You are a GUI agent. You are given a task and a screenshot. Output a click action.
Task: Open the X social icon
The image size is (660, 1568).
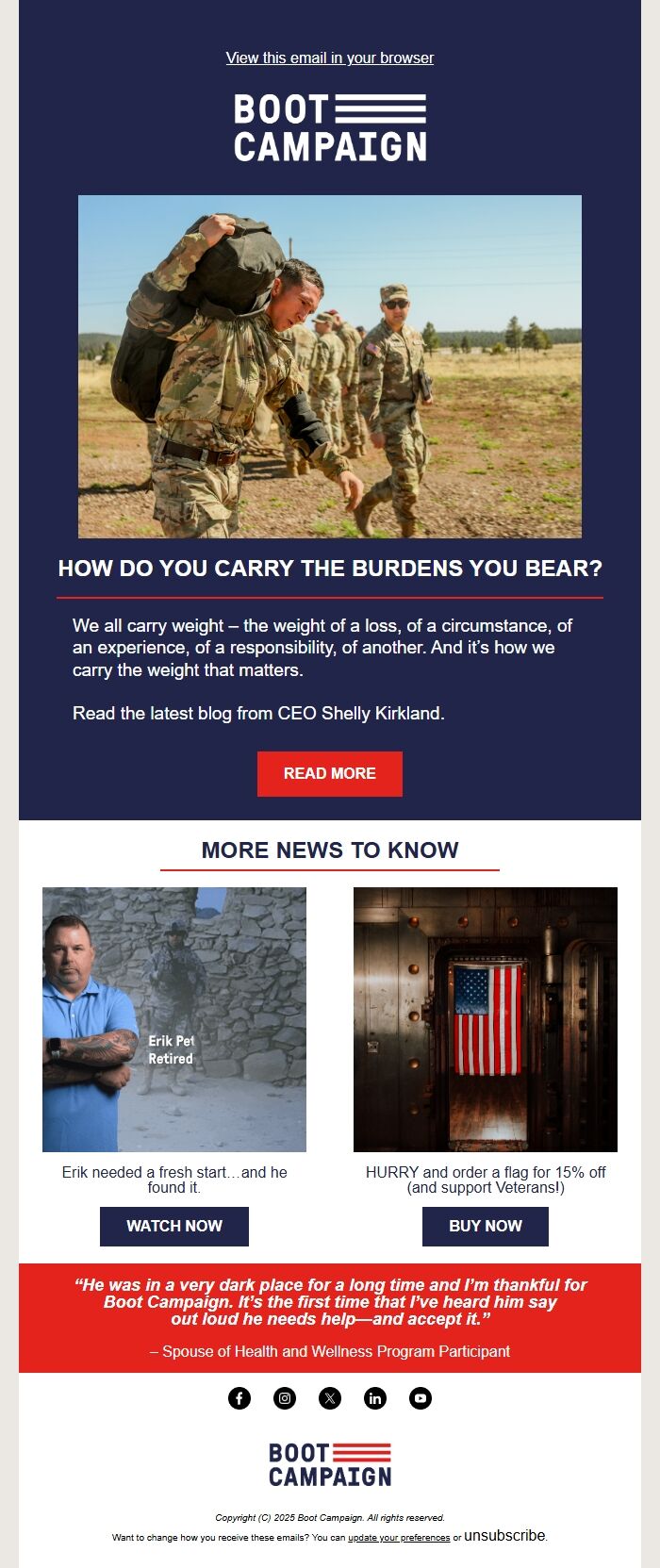coord(330,1398)
